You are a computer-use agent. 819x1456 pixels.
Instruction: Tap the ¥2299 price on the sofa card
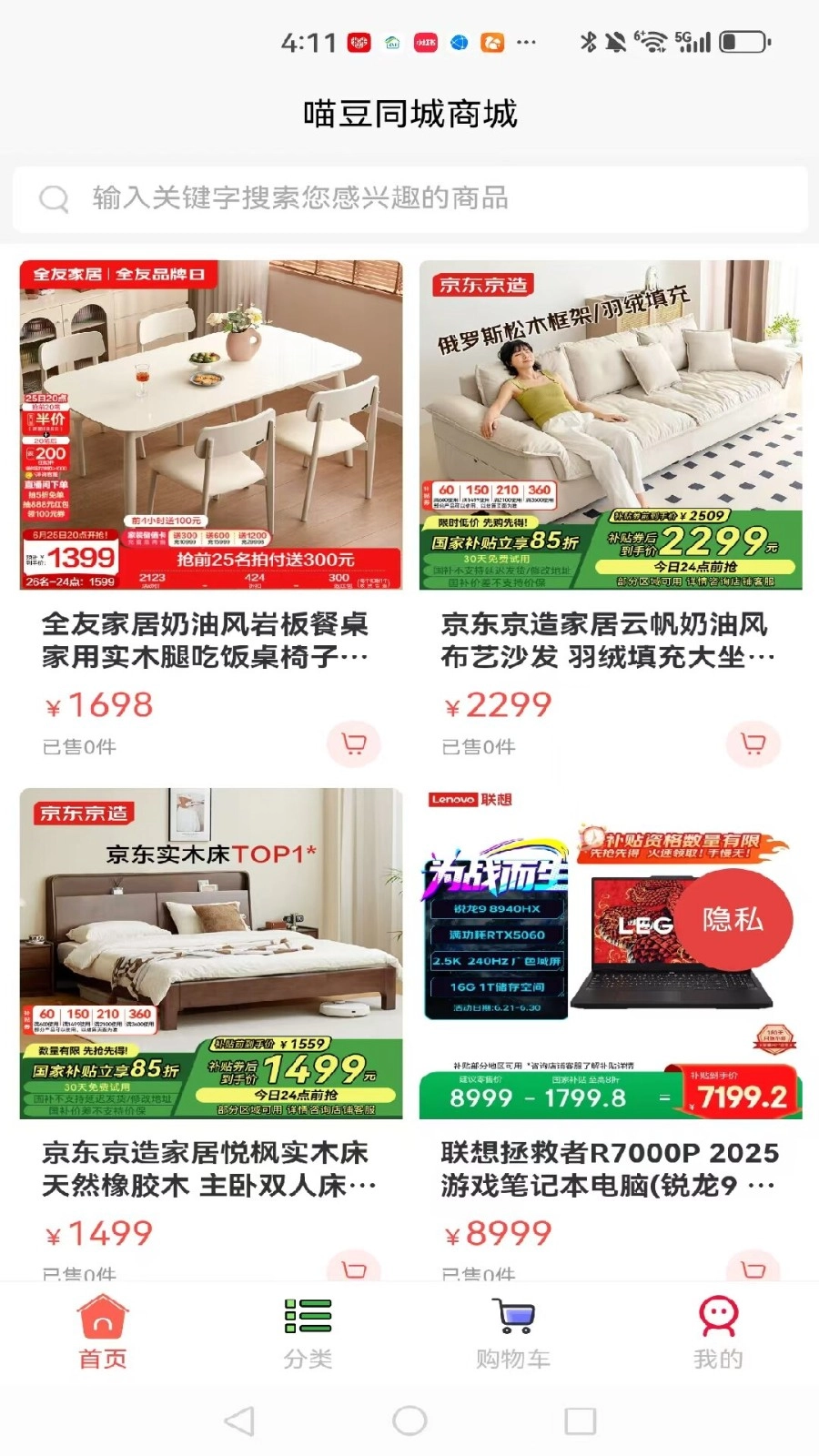coord(497,704)
